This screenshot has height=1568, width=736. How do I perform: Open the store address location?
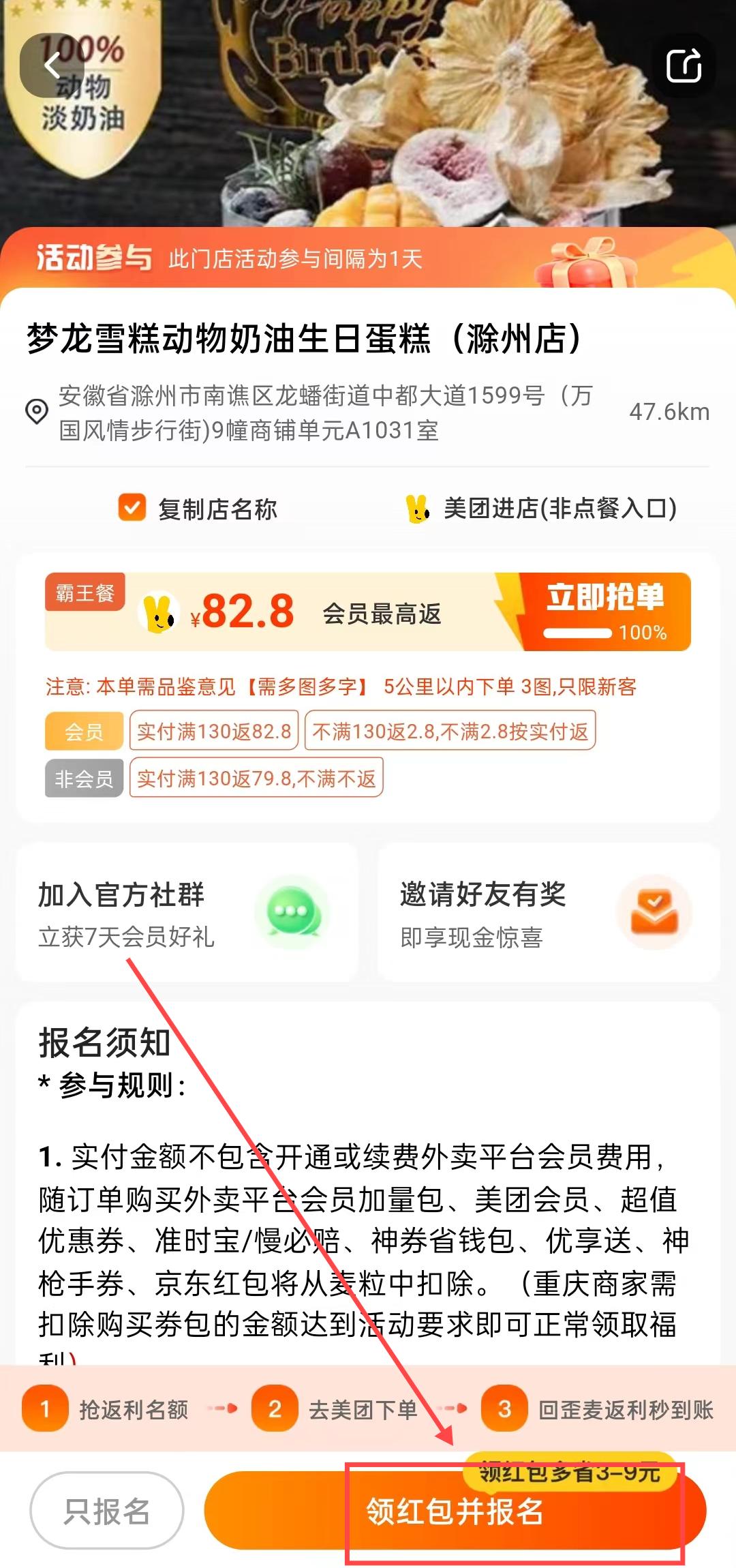coord(313,412)
